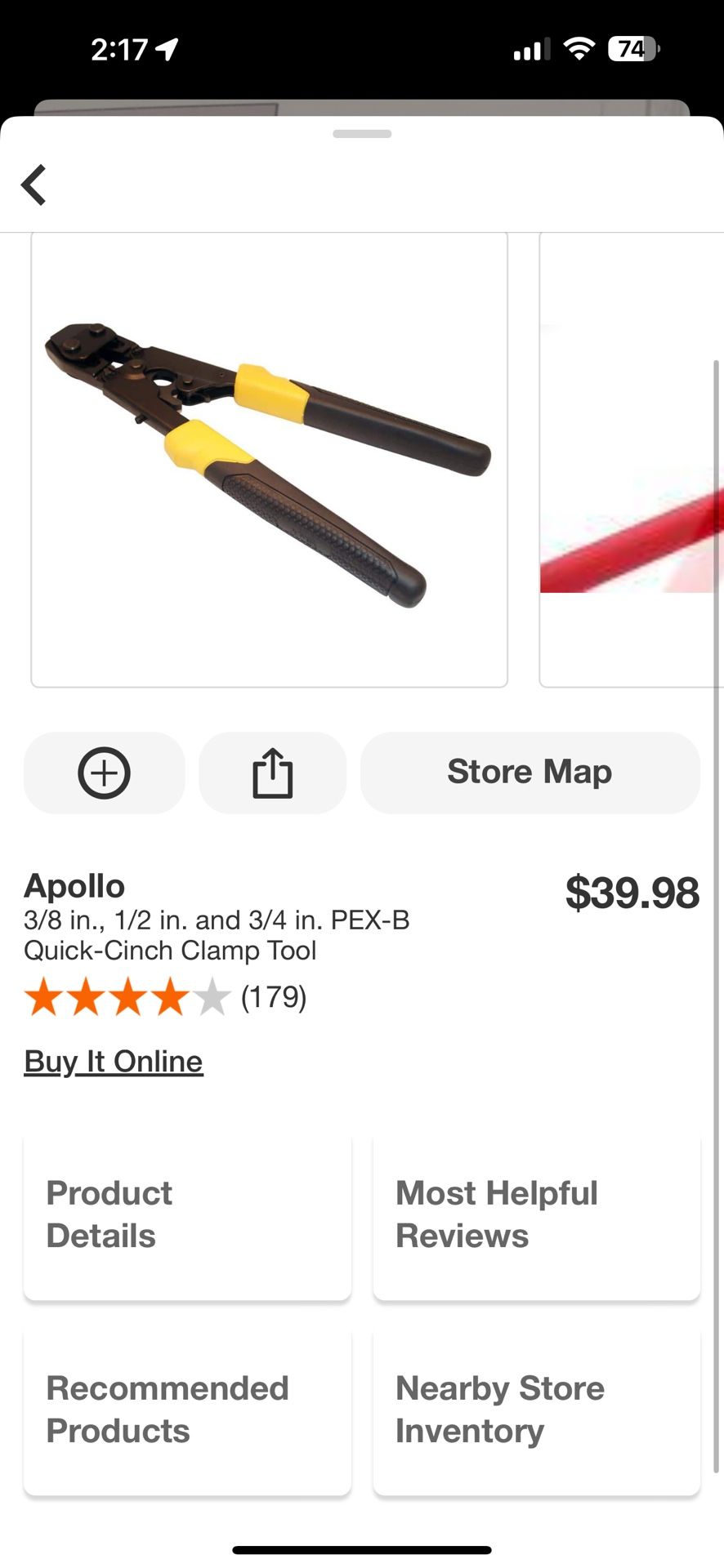Viewport: 724px width, 1568px height.
Task: Show Recommended Products
Action: pos(187,1410)
